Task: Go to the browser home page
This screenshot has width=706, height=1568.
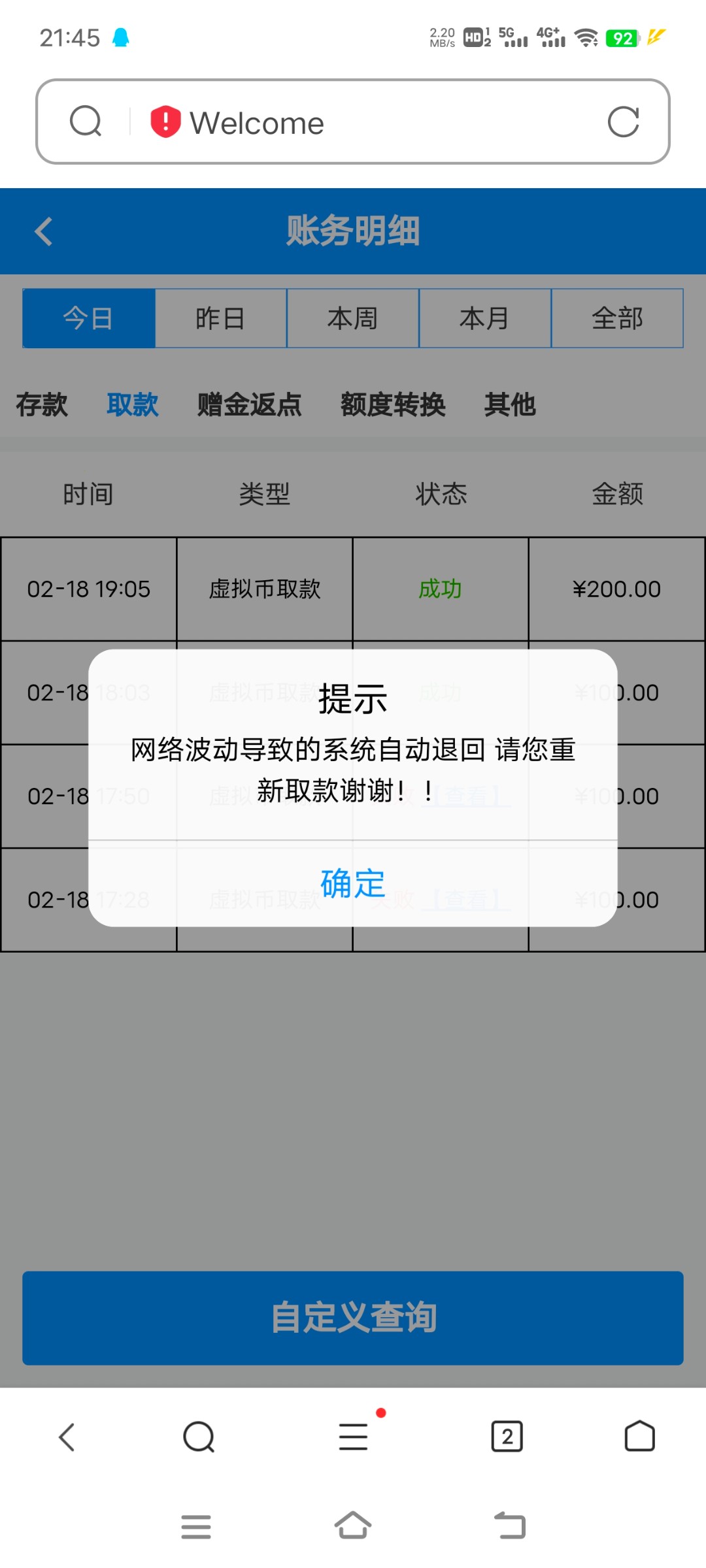Action: click(x=639, y=1436)
